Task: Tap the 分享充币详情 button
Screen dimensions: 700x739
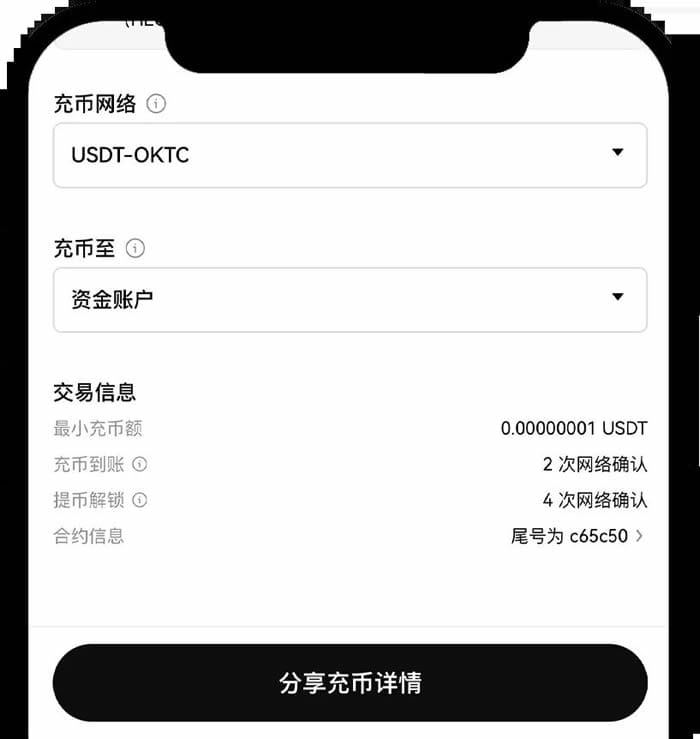Action: pos(350,683)
